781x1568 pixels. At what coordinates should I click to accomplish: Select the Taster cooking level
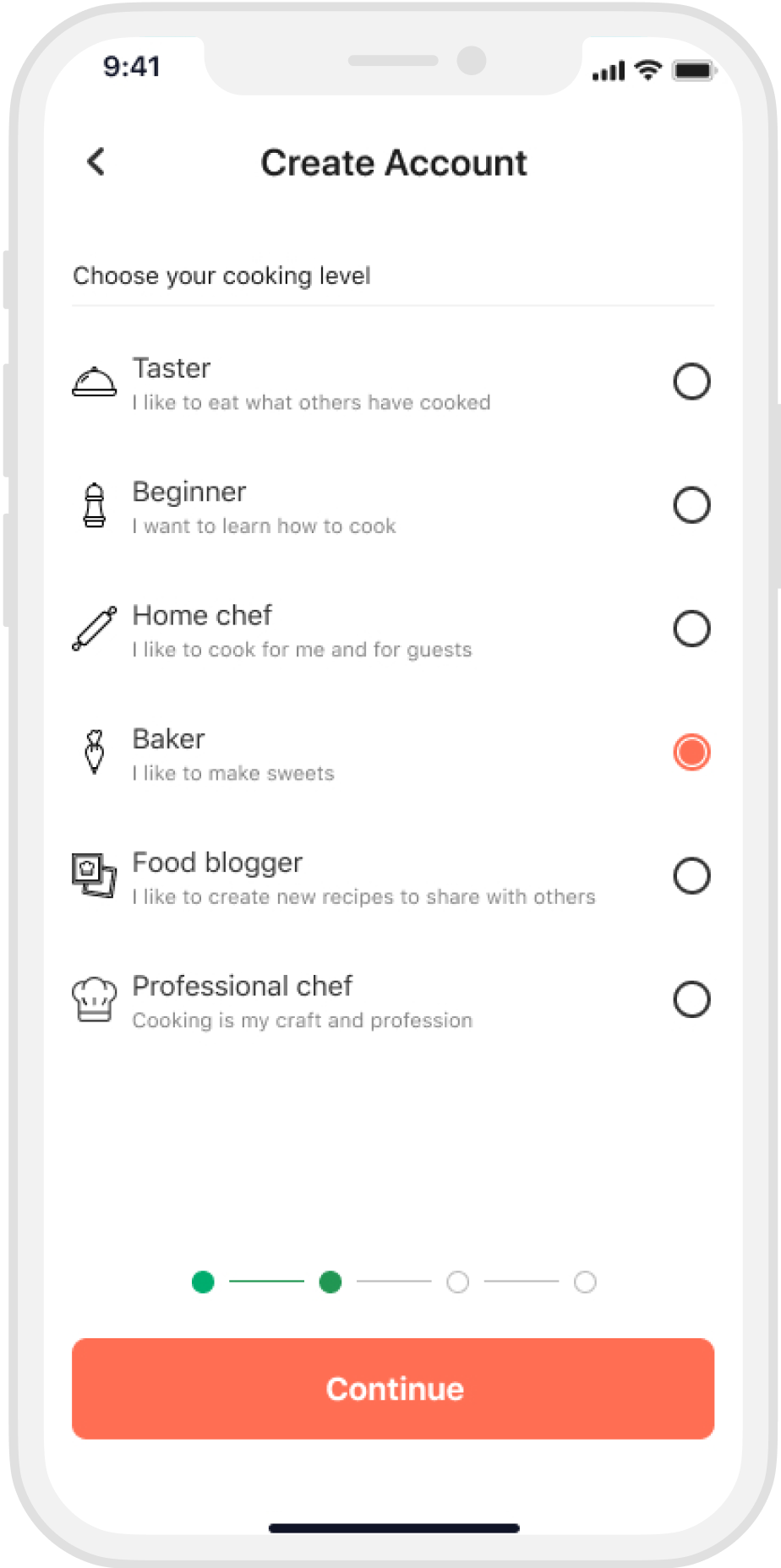[x=392, y=383]
